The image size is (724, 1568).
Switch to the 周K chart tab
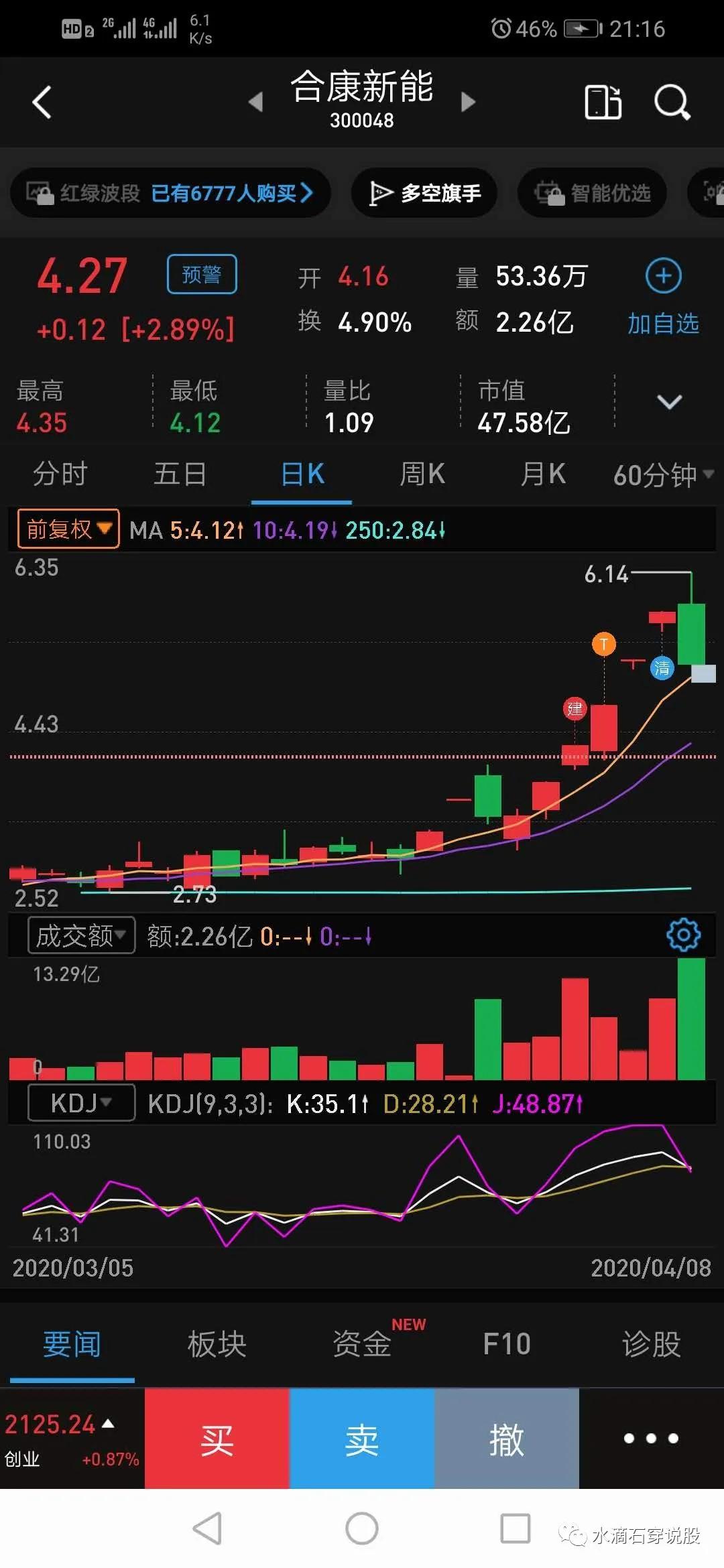[422, 474]
